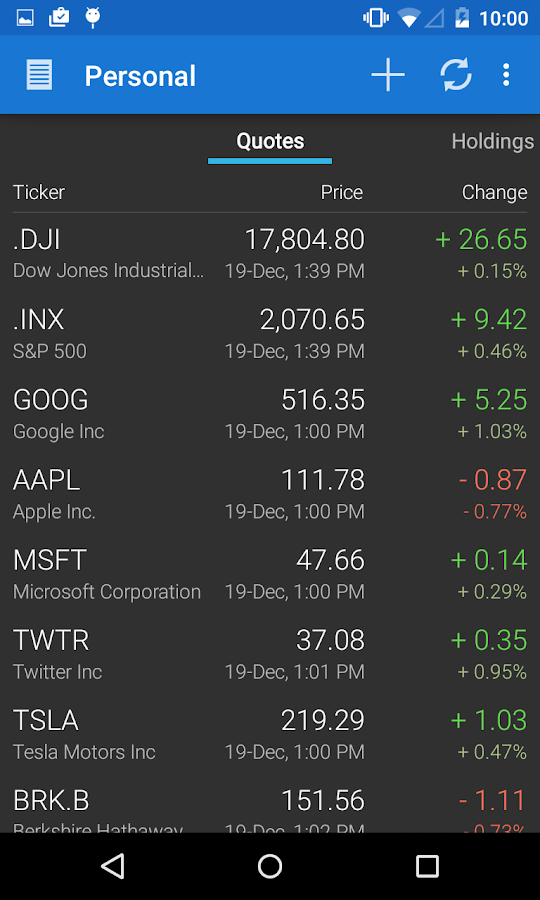Screen dimensions: 540x900
Task: Open the .DJI Dow Jones quote
Action: (270, 254)
